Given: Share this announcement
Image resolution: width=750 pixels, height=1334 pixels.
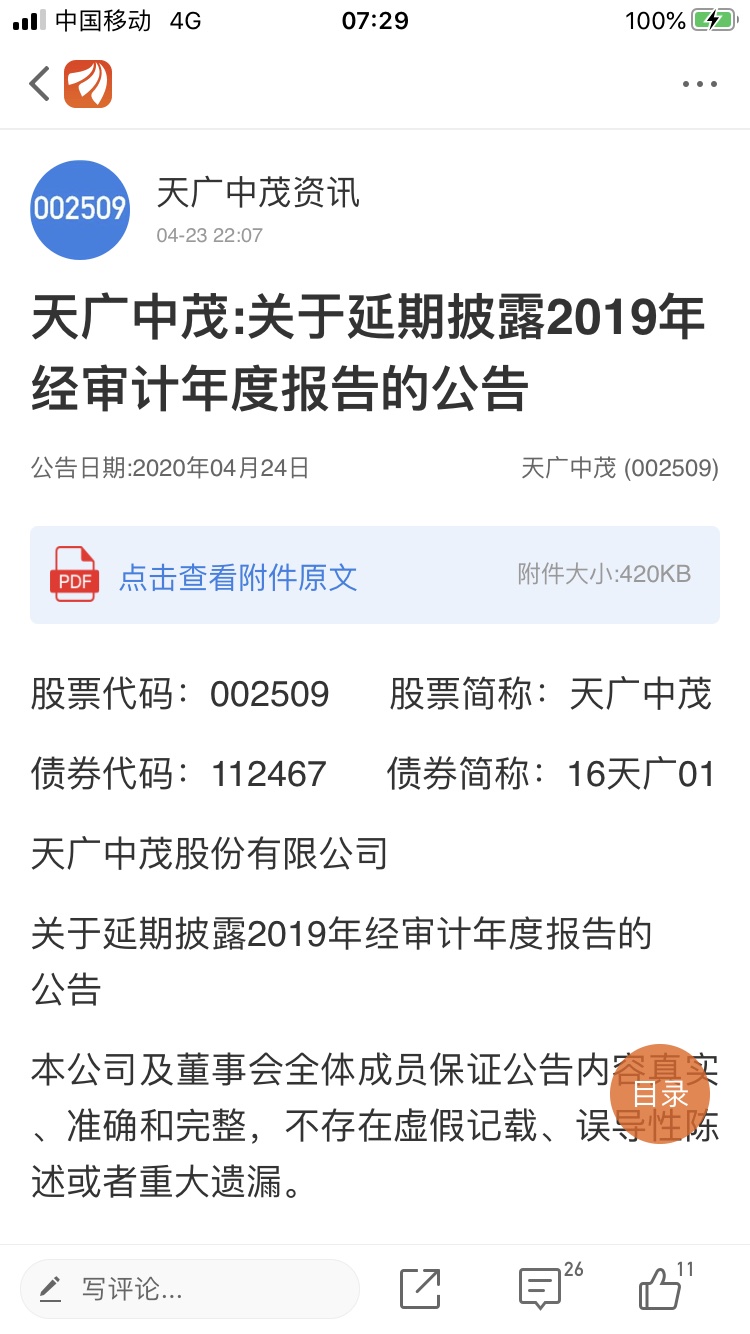Looking at the screenshot, I should [x=420, y=1288].
